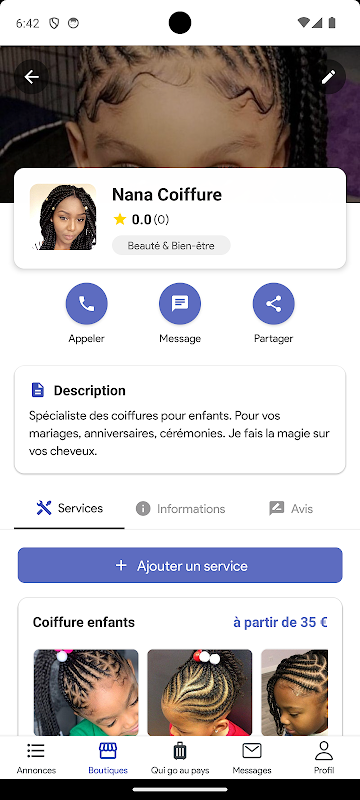Tap the pencil icon to edit the shop
The height and width of the screenshot is (800, 360).
[x=328, y=77]
